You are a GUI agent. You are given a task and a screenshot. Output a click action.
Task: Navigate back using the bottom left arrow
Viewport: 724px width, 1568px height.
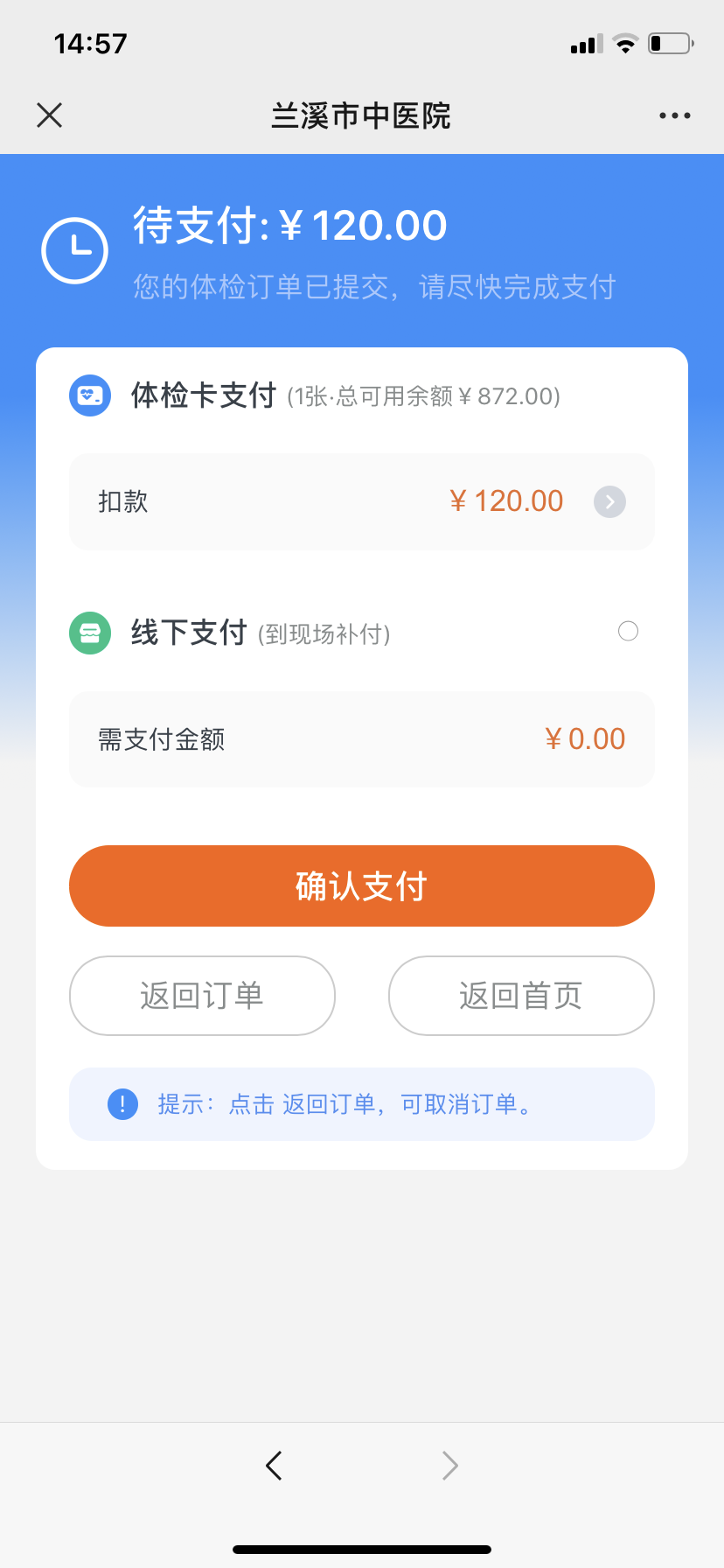pos(274,1465)
